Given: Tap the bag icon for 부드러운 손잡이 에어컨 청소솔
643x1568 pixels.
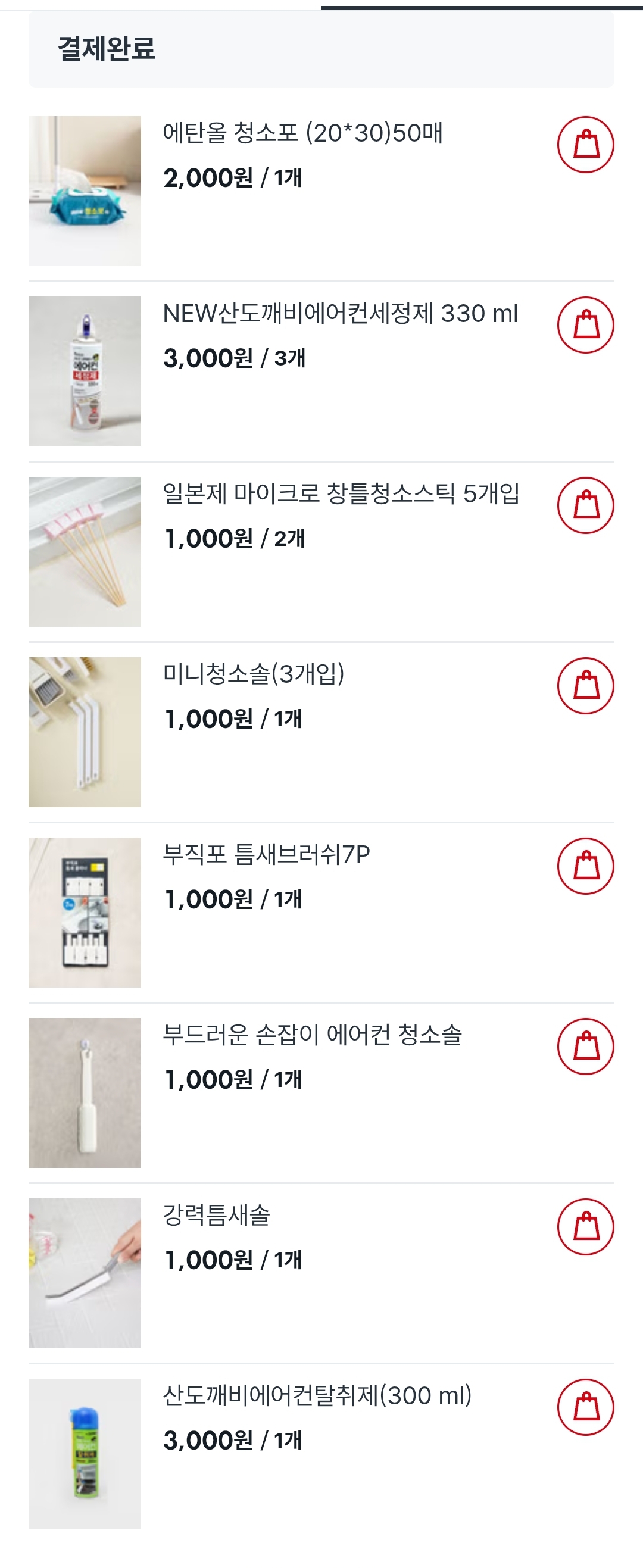Looking at the screenshot, I should 585,1047.
